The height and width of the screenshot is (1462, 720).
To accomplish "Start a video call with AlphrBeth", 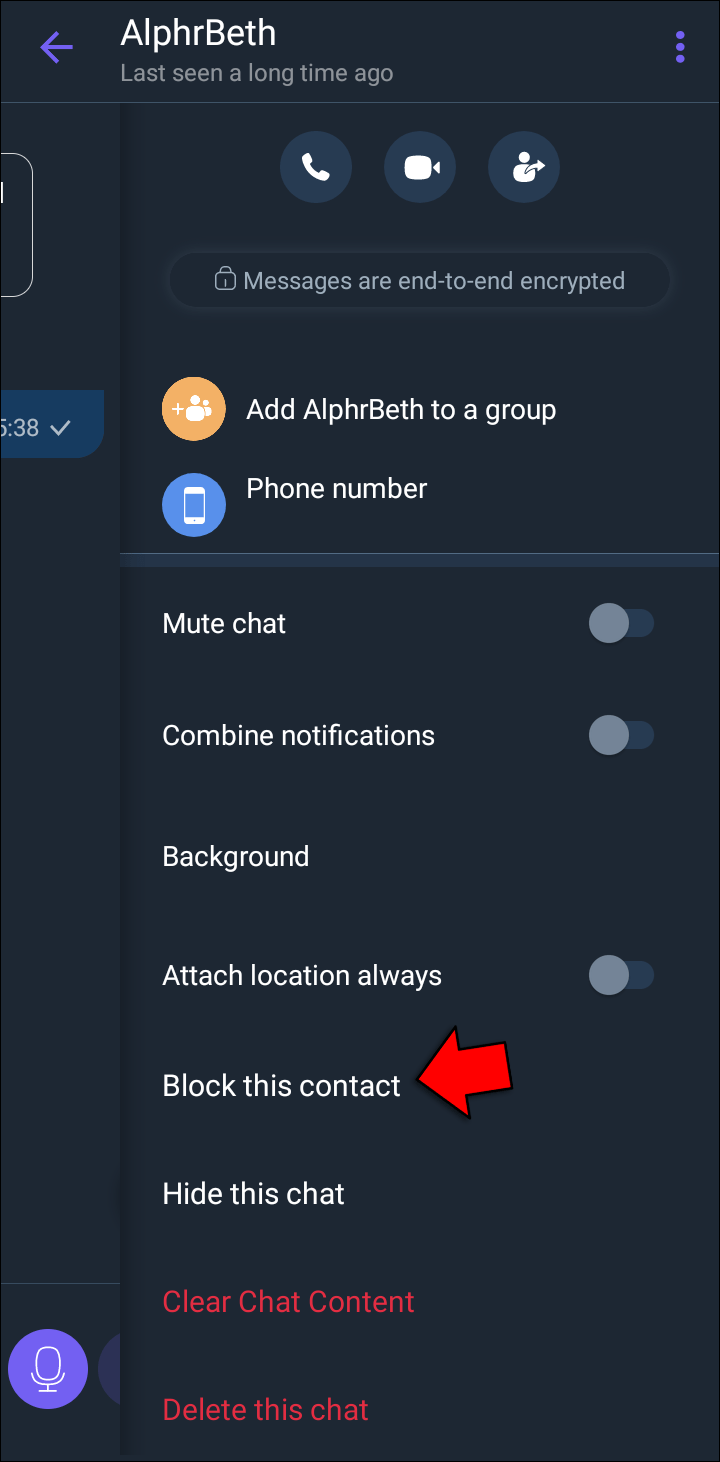I will coord(420,168).
